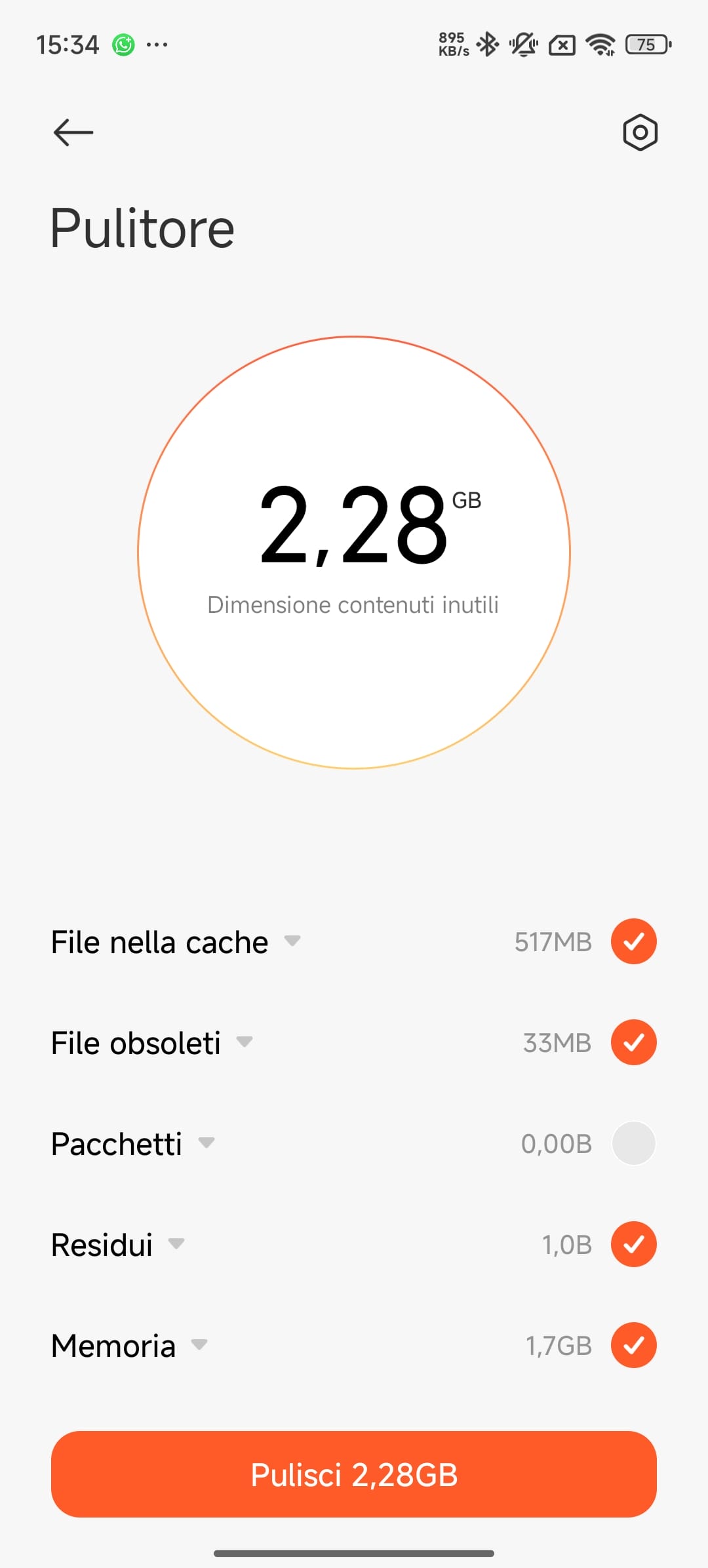Deselect File obsoleti 33MB checkbox
This screenshot has height=1568, width=708.
(x=633, y=1042)
